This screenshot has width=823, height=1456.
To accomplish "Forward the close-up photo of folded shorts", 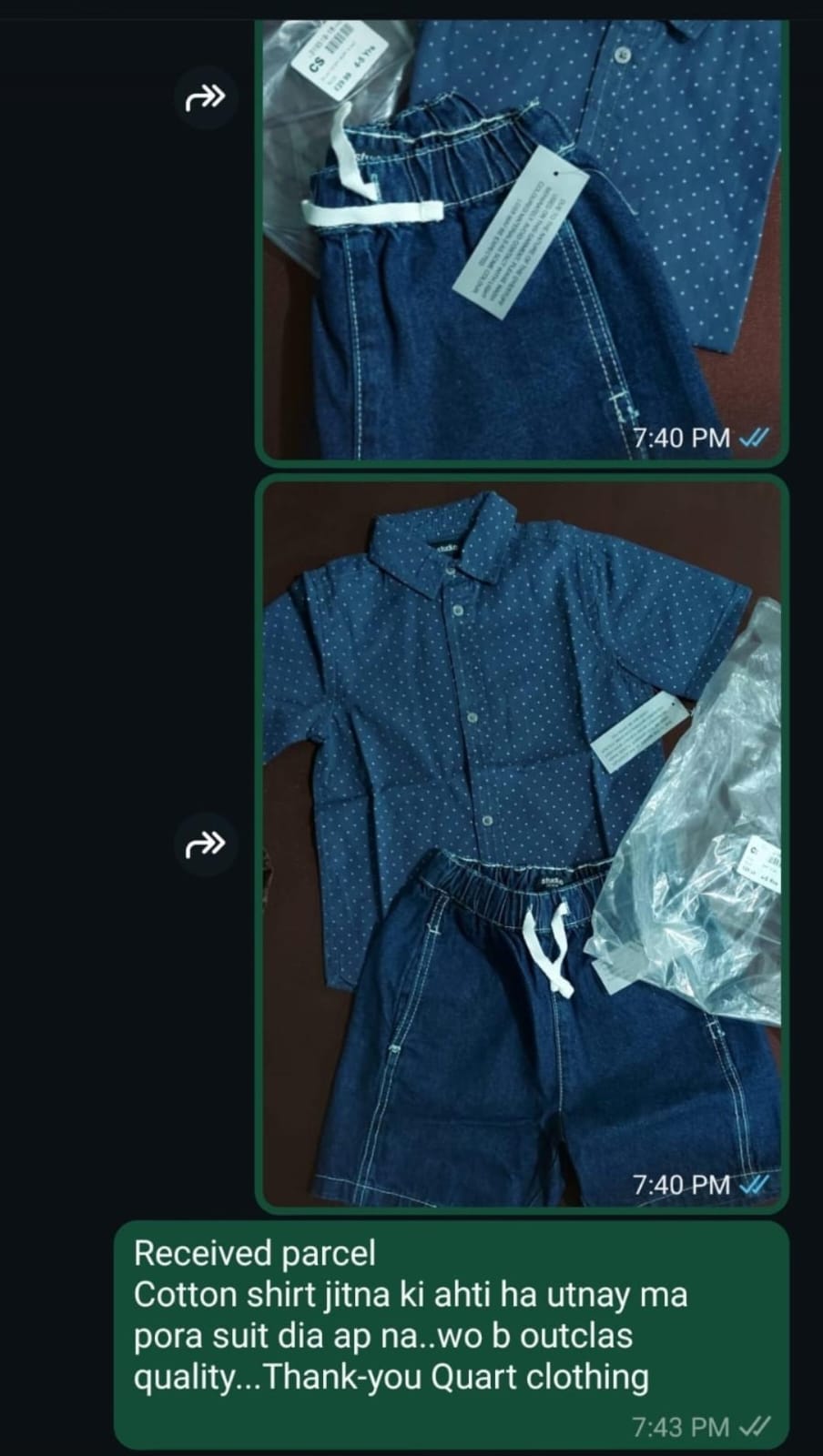I will click(x=205, y=96).
